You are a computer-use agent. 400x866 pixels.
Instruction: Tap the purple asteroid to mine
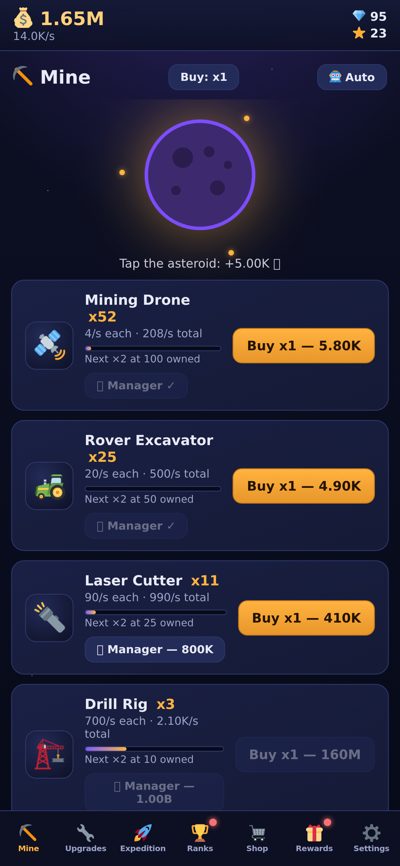point(200,175)
